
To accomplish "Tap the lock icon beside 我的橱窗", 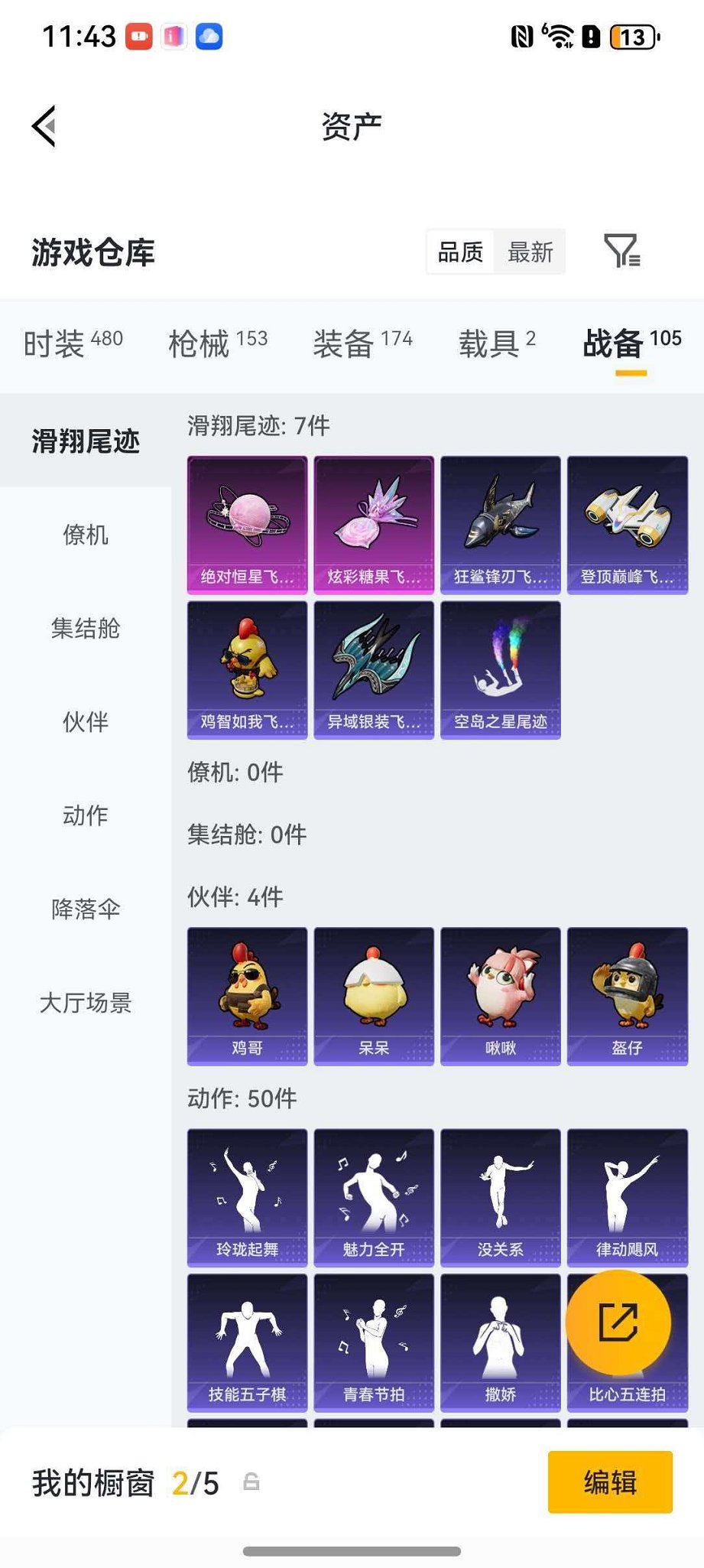I will [x=252, y=1483].
